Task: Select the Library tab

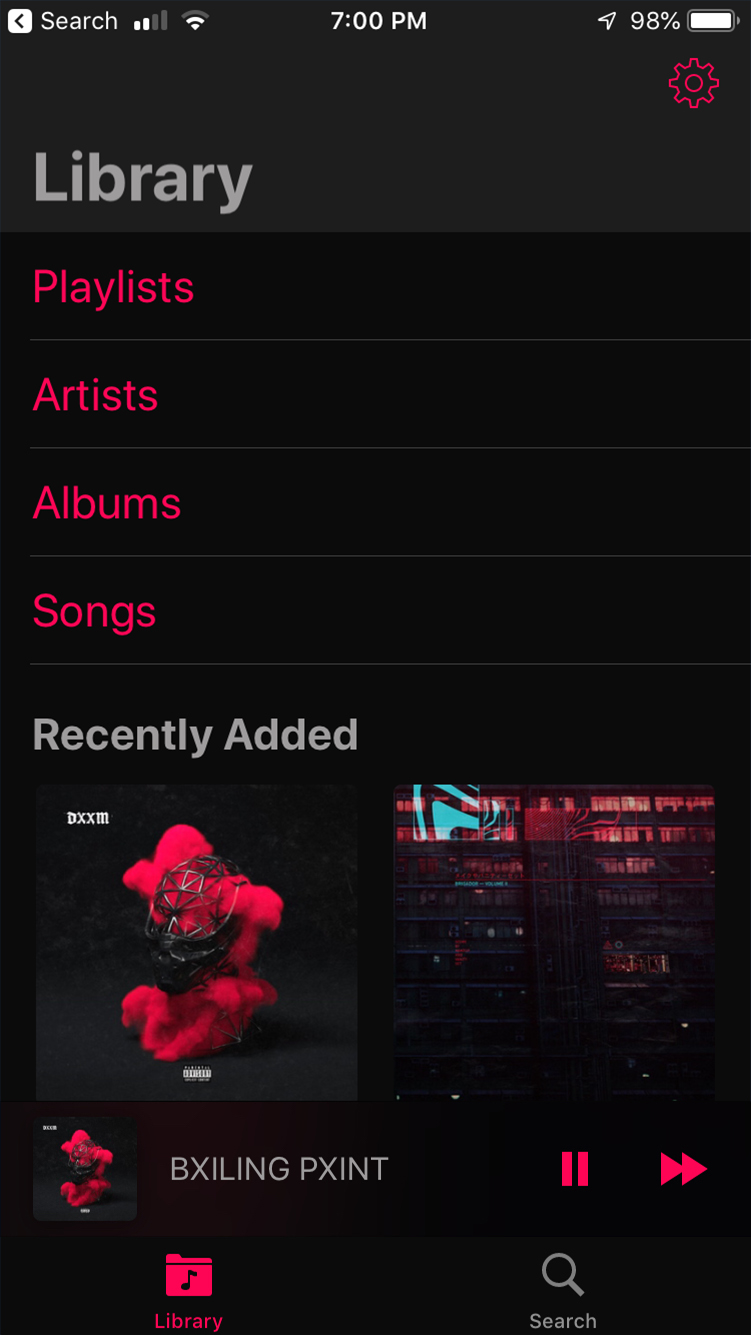Action: pos(188,1290)
